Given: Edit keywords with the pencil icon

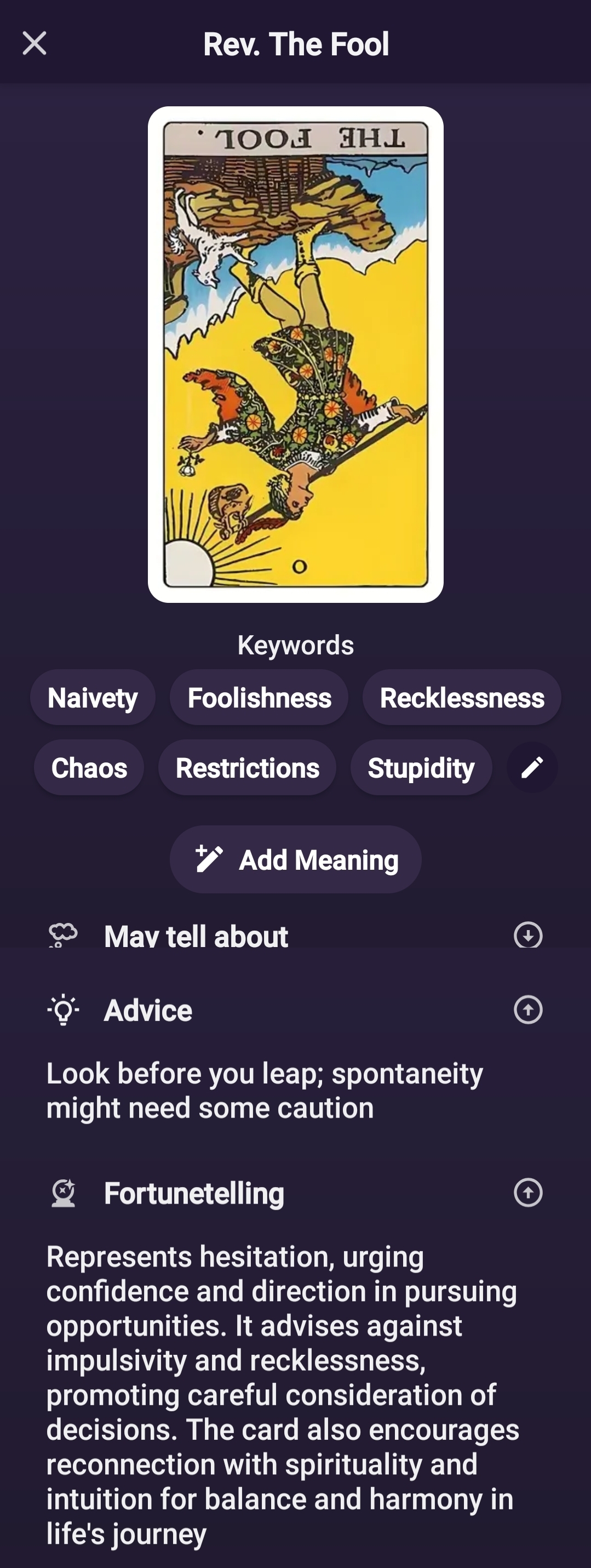Looking at the screenshot, I should click(532, 768).
